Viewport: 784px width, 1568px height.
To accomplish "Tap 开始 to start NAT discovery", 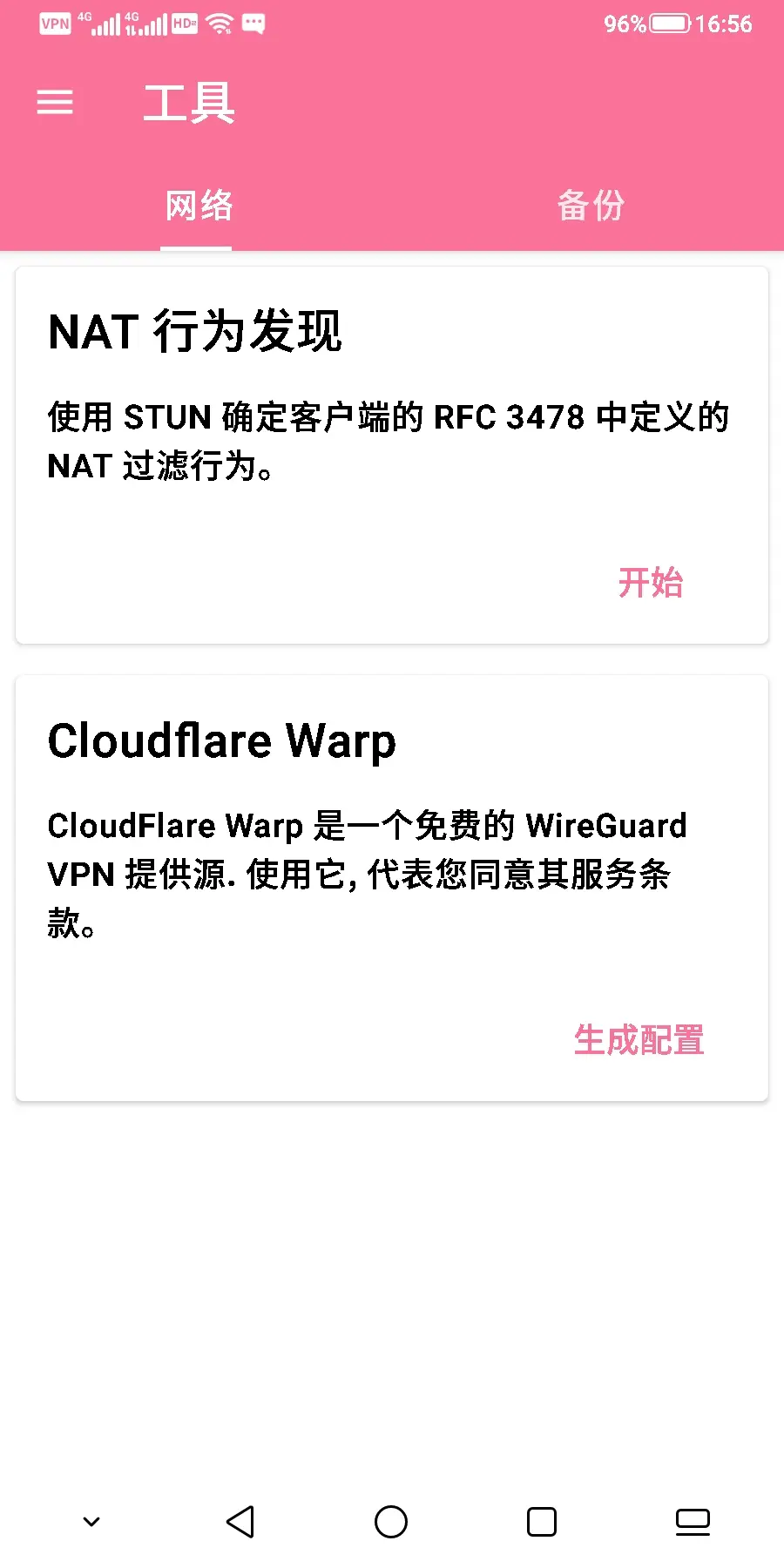I will [650, 582].
